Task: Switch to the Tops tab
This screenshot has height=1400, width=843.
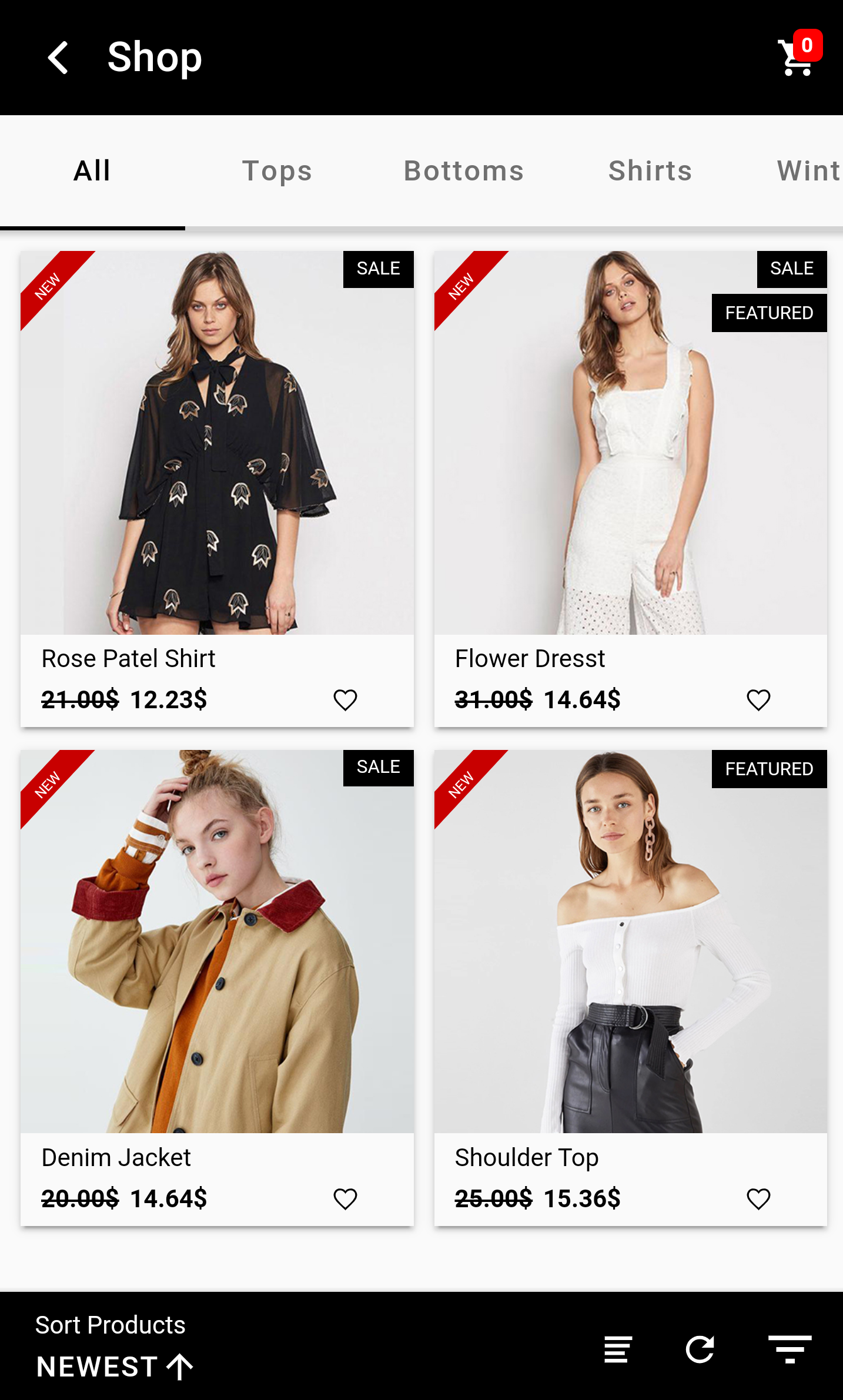Action: (x=277, y=171)
